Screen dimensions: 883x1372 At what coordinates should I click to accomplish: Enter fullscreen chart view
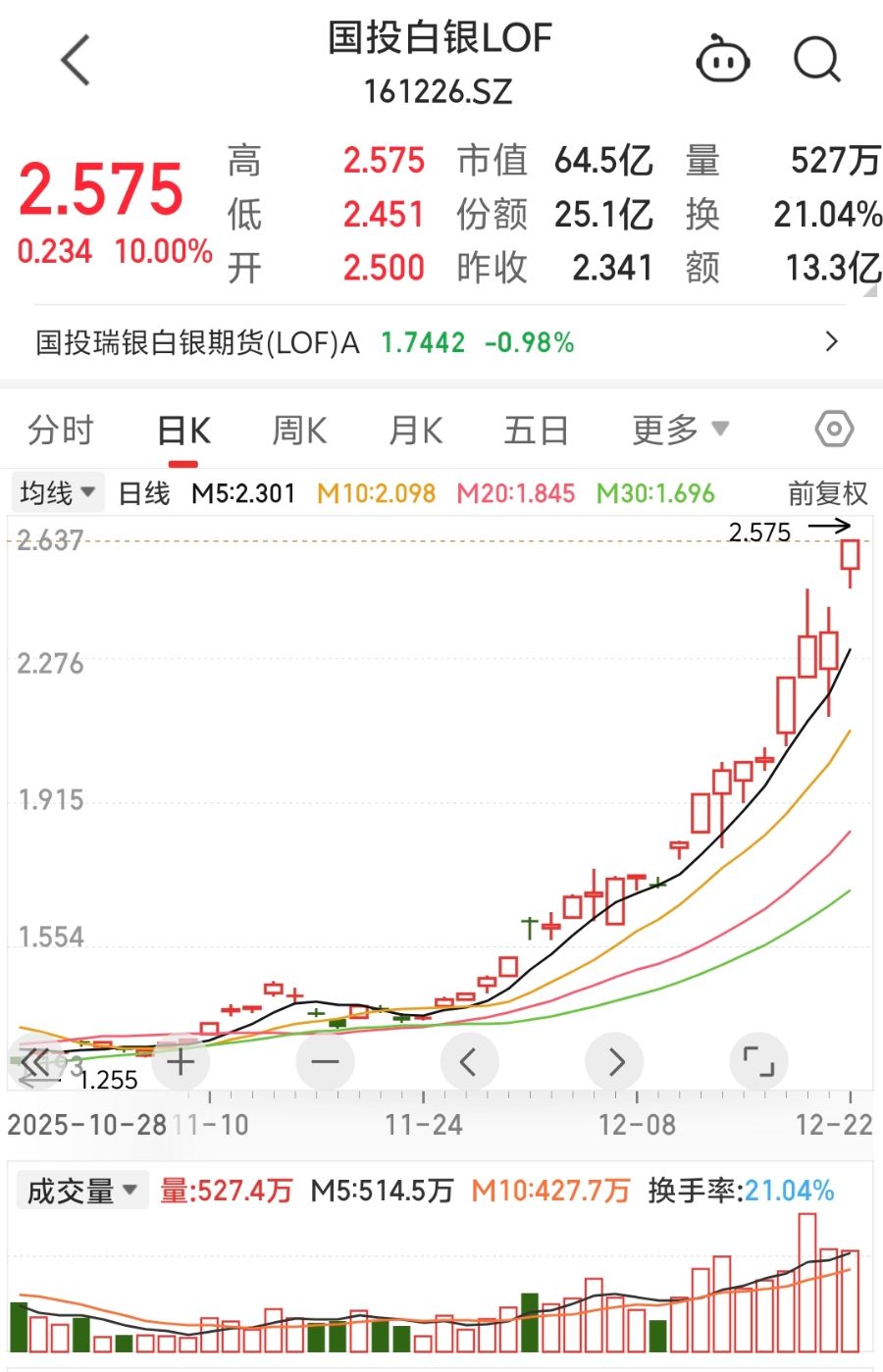click(760, 1061)
